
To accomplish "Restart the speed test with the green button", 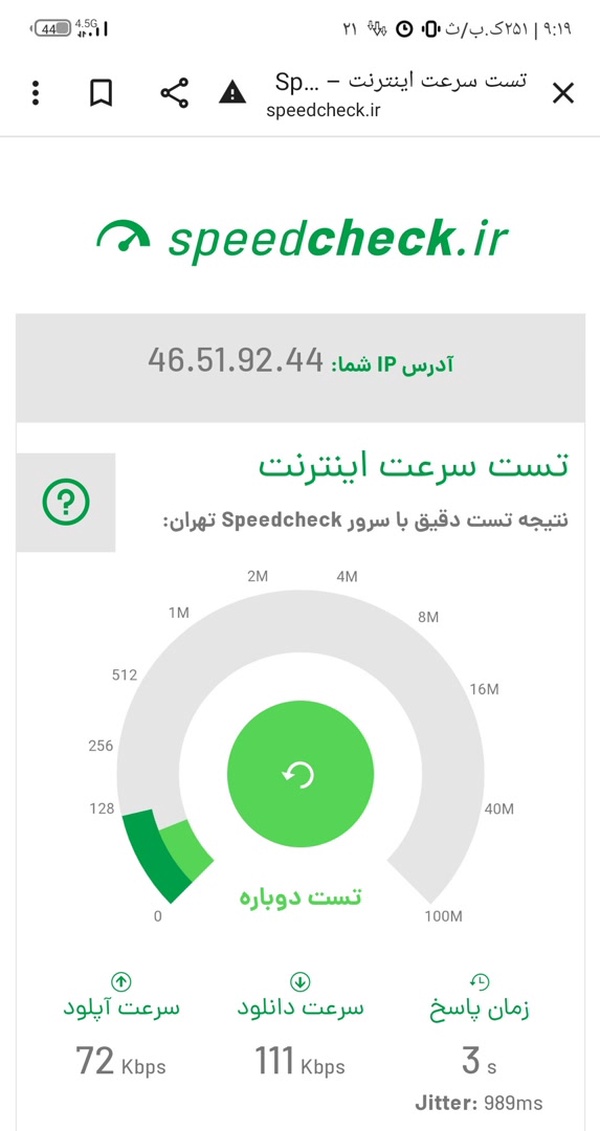I will (300, 776).
